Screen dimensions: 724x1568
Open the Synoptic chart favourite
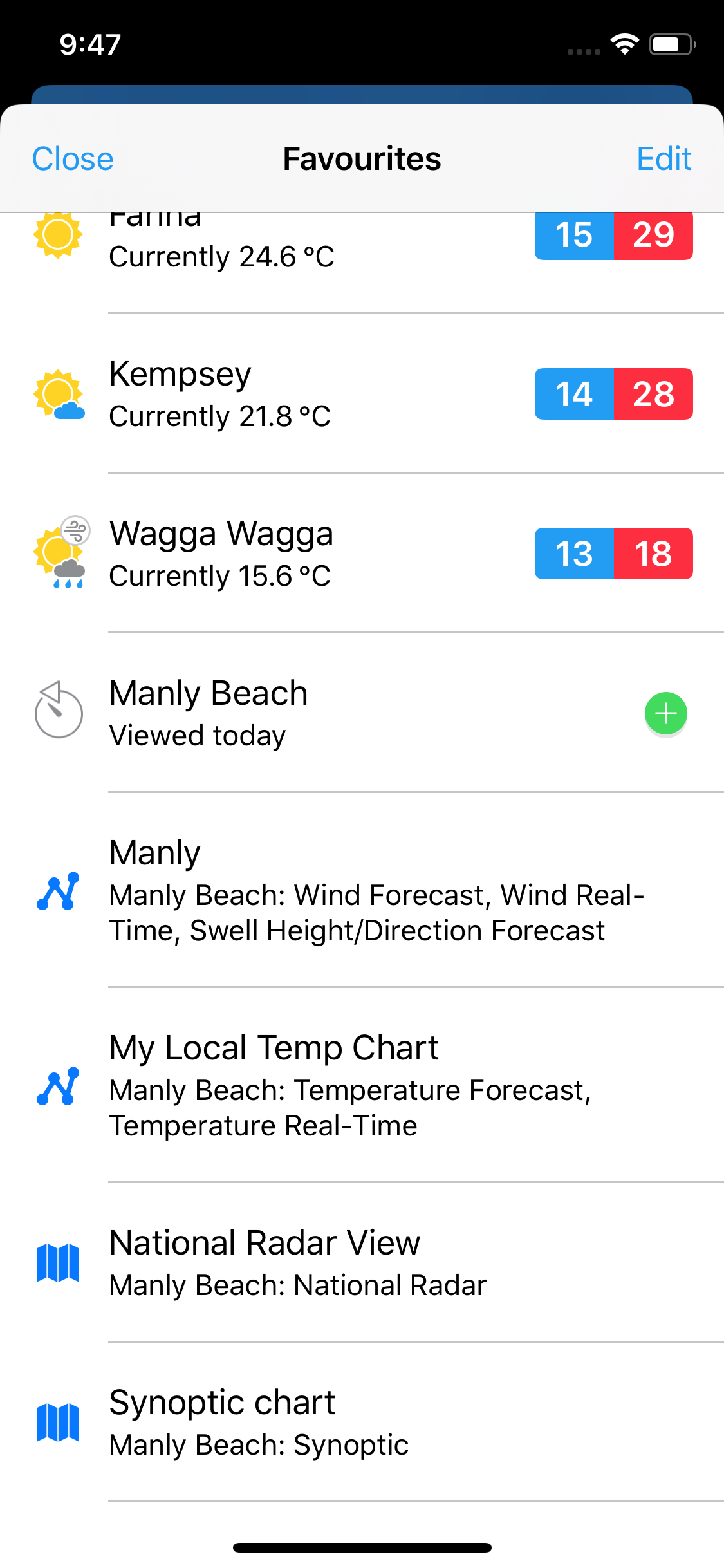(362, 1423)
